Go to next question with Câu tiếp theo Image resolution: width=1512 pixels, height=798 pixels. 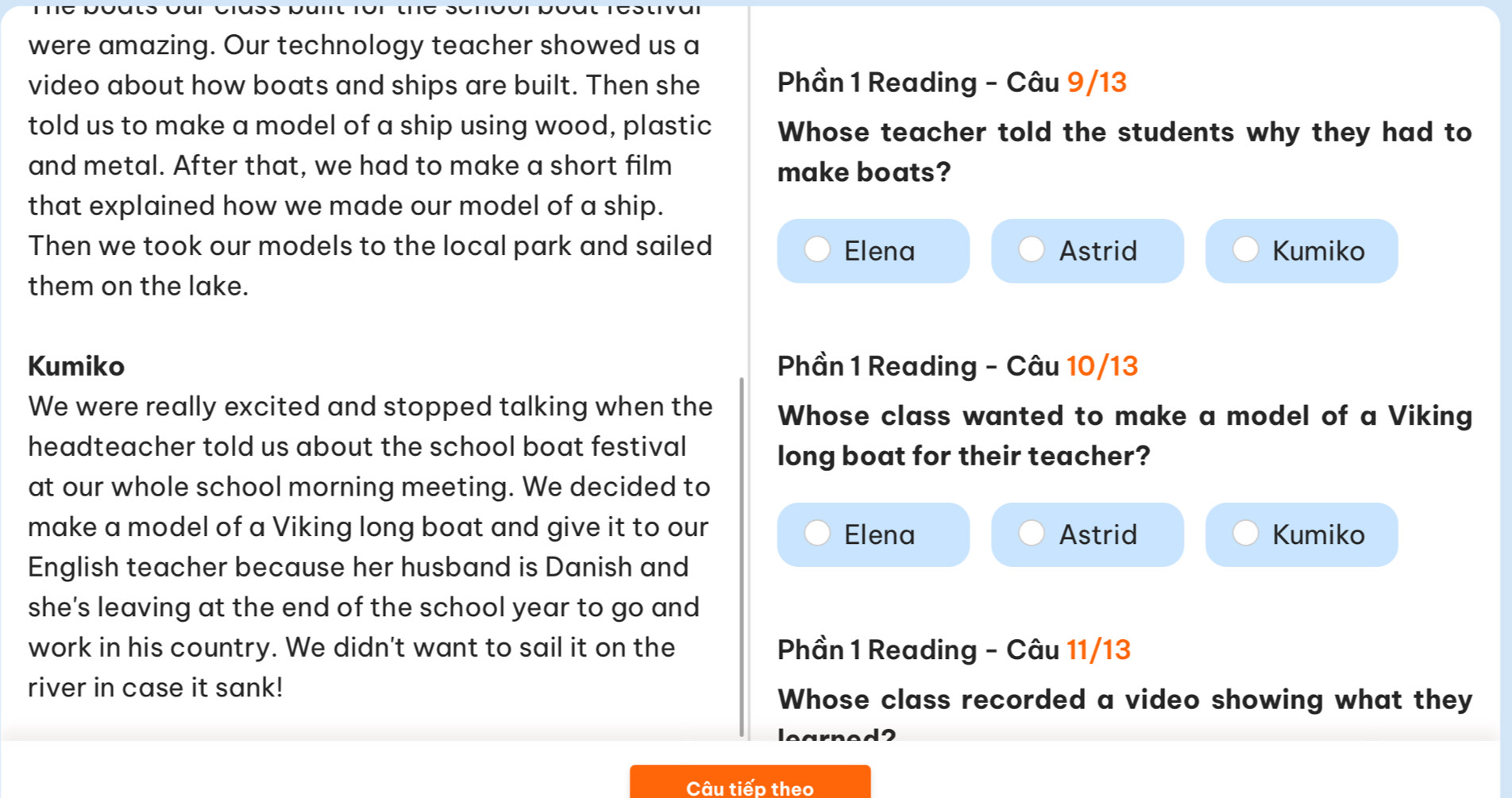coord(750,785)
